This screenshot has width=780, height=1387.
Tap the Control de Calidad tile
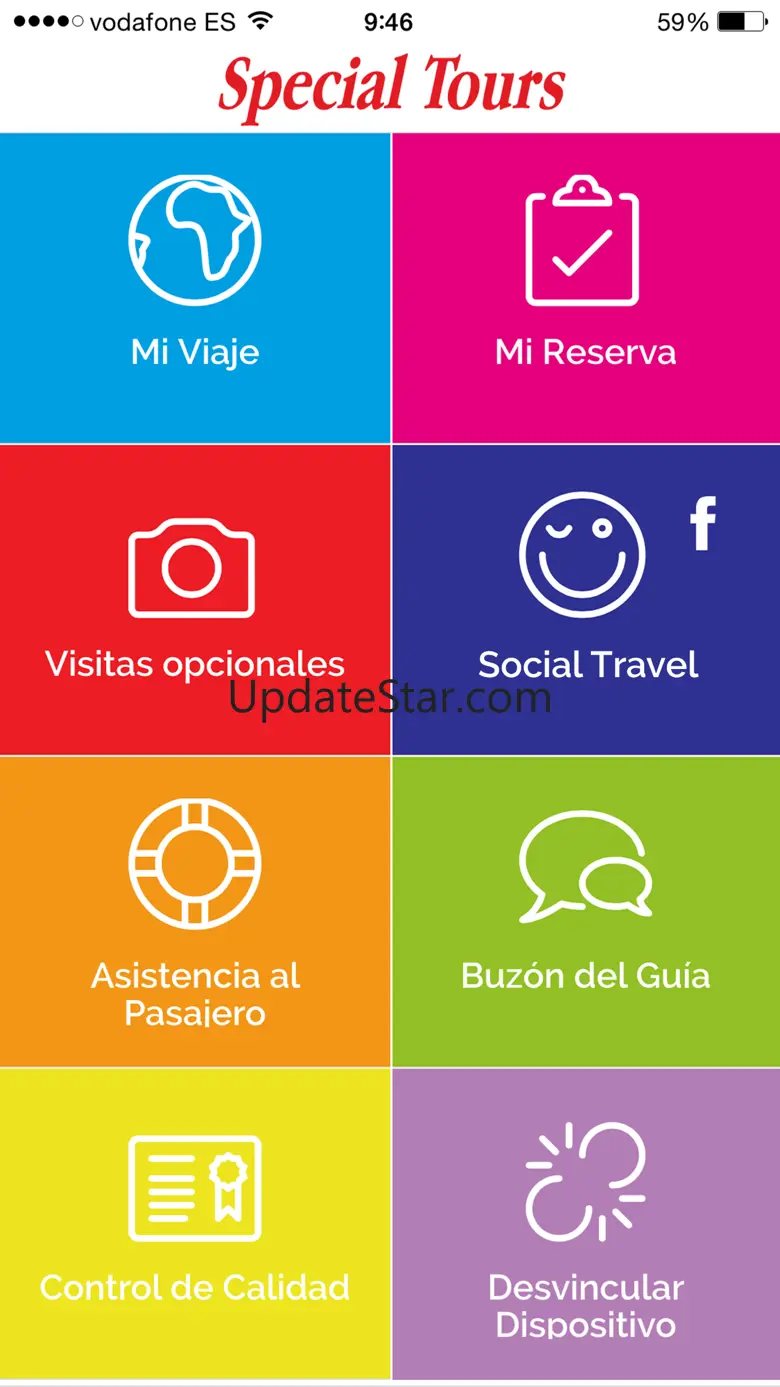pos(195,1224)
